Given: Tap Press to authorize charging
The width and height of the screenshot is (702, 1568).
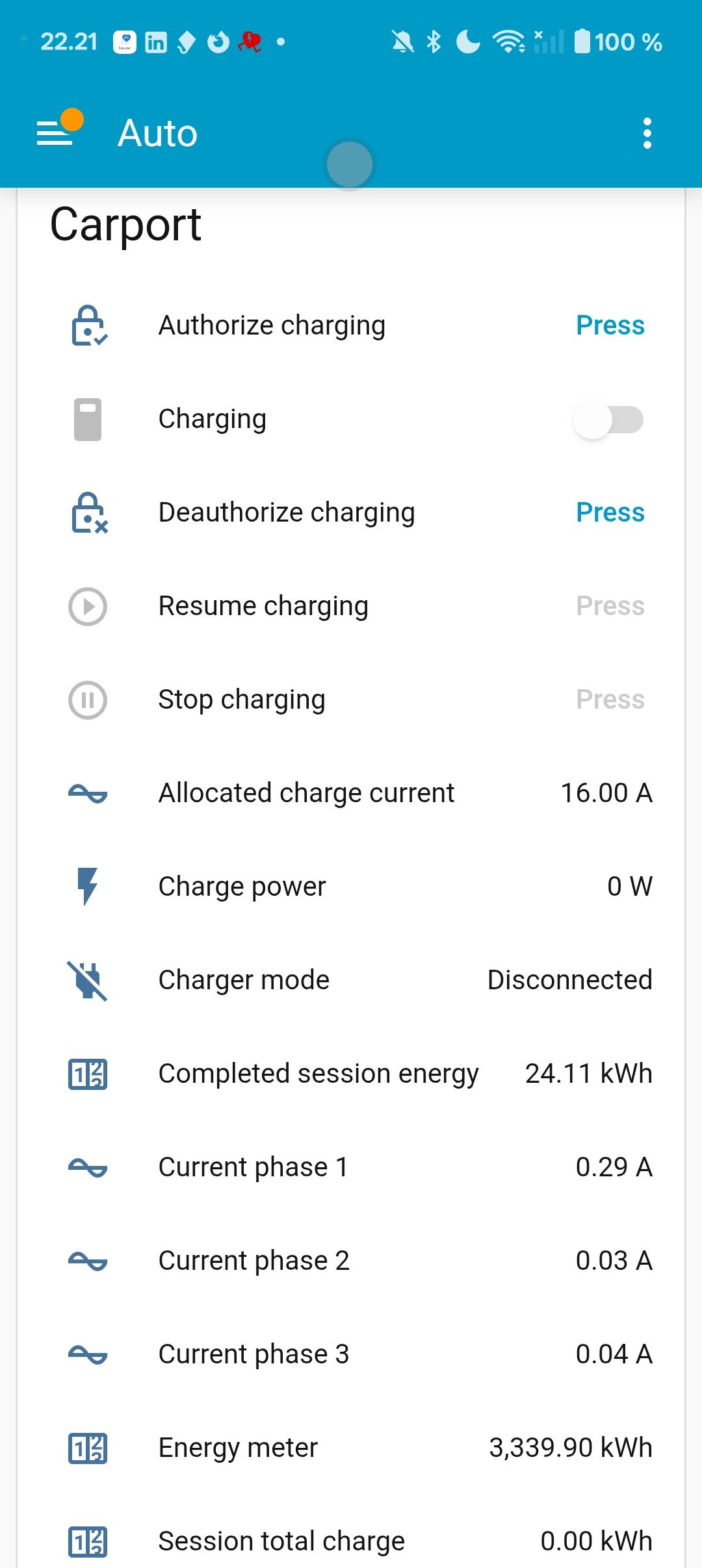Looking at the screenshot, I should (610, 325).
